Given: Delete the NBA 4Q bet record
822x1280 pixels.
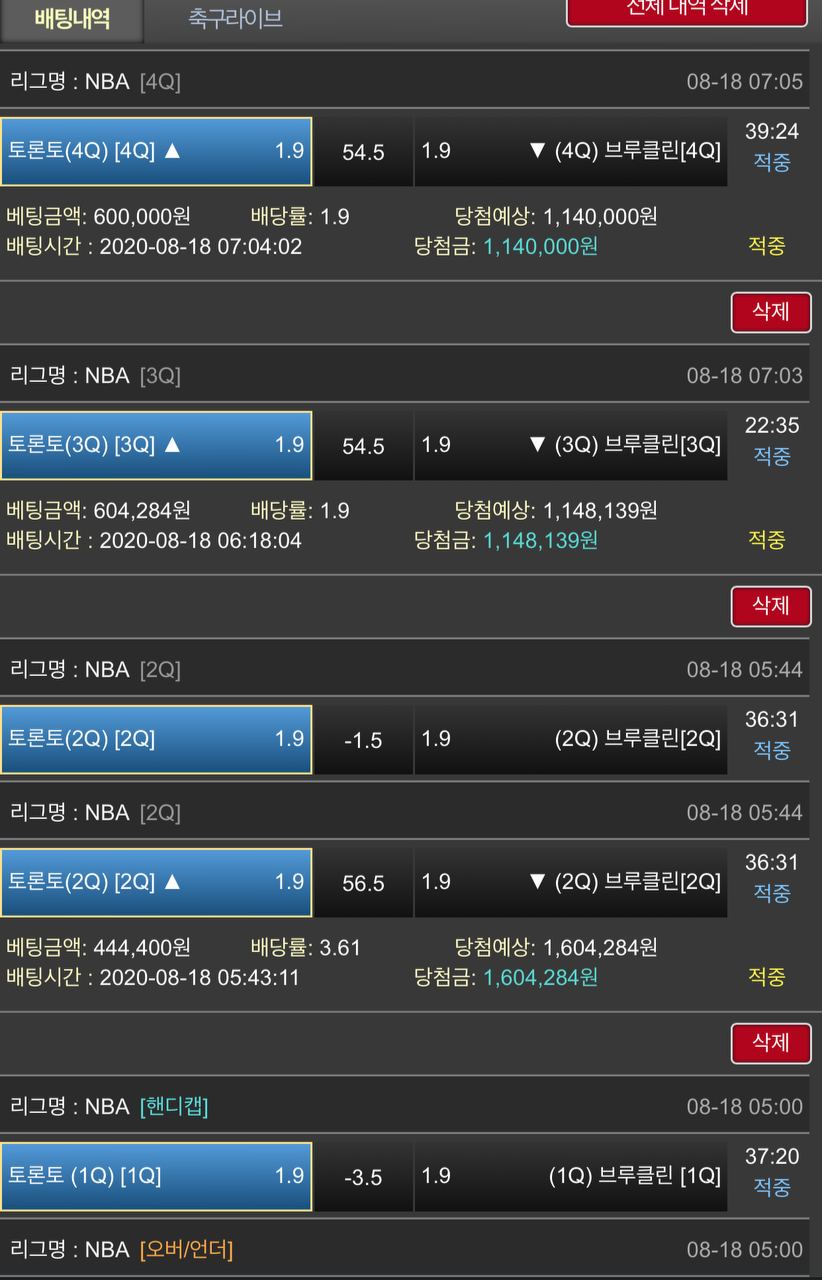Looking at the screenshot, I should click(770, 312).
